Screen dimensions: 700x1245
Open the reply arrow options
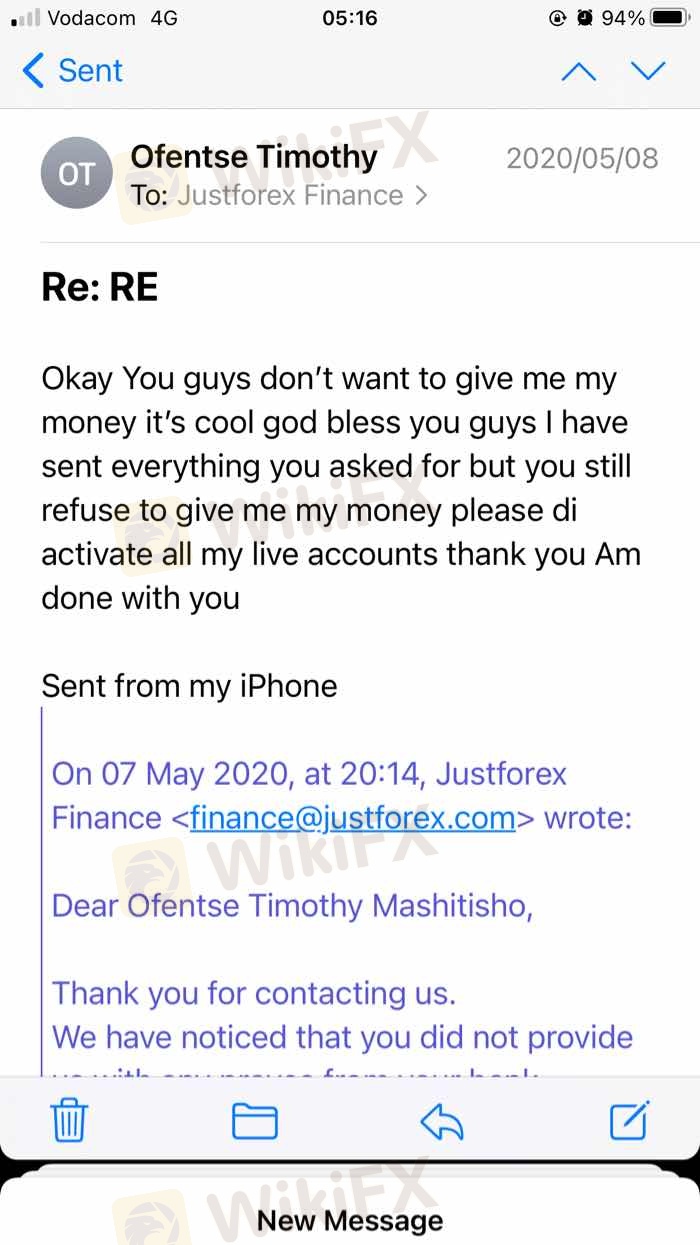(x=442, y=1121)
